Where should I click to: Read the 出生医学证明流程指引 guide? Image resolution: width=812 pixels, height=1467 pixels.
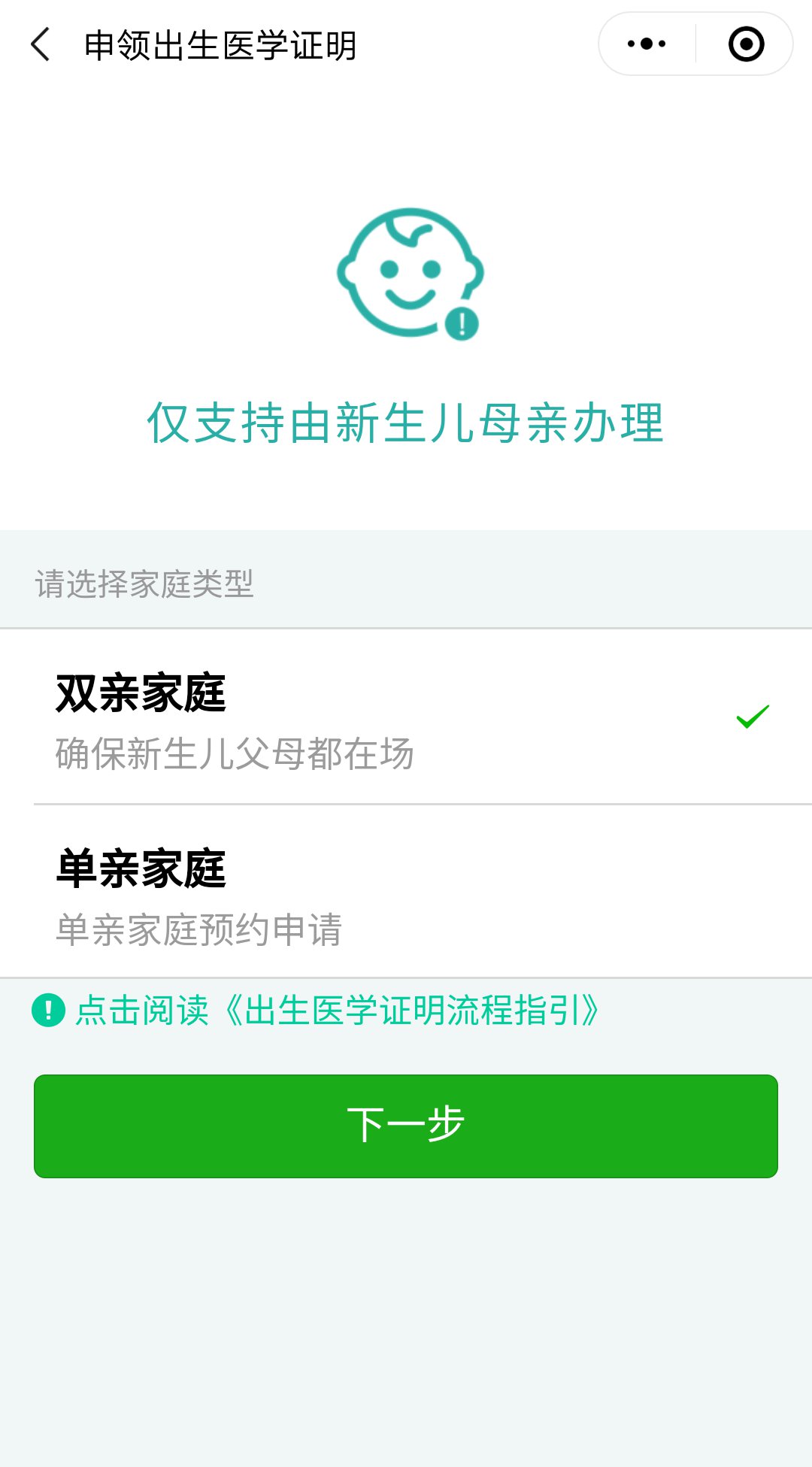(x=337, y=1011)
